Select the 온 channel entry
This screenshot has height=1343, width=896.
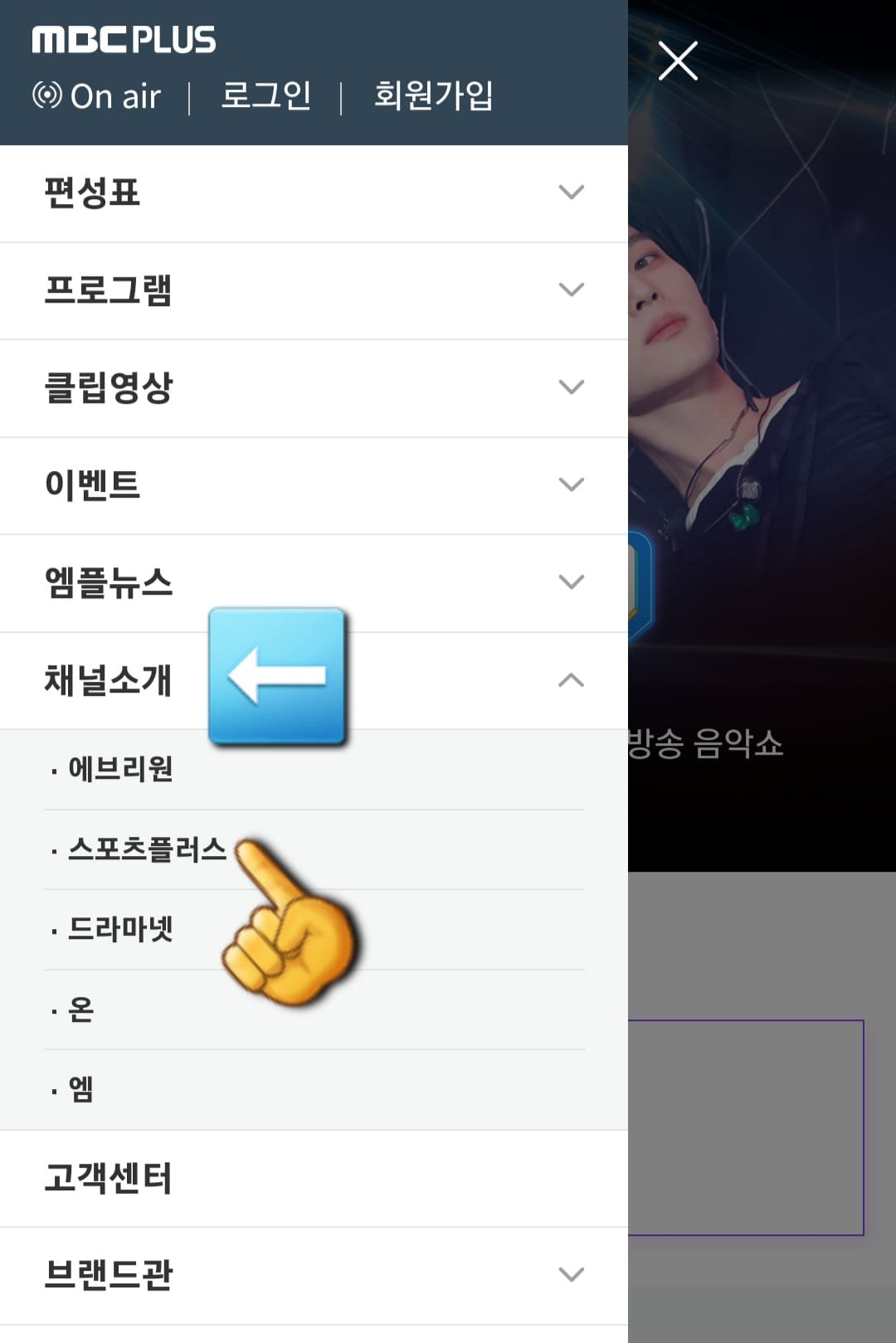point(80,1010)
